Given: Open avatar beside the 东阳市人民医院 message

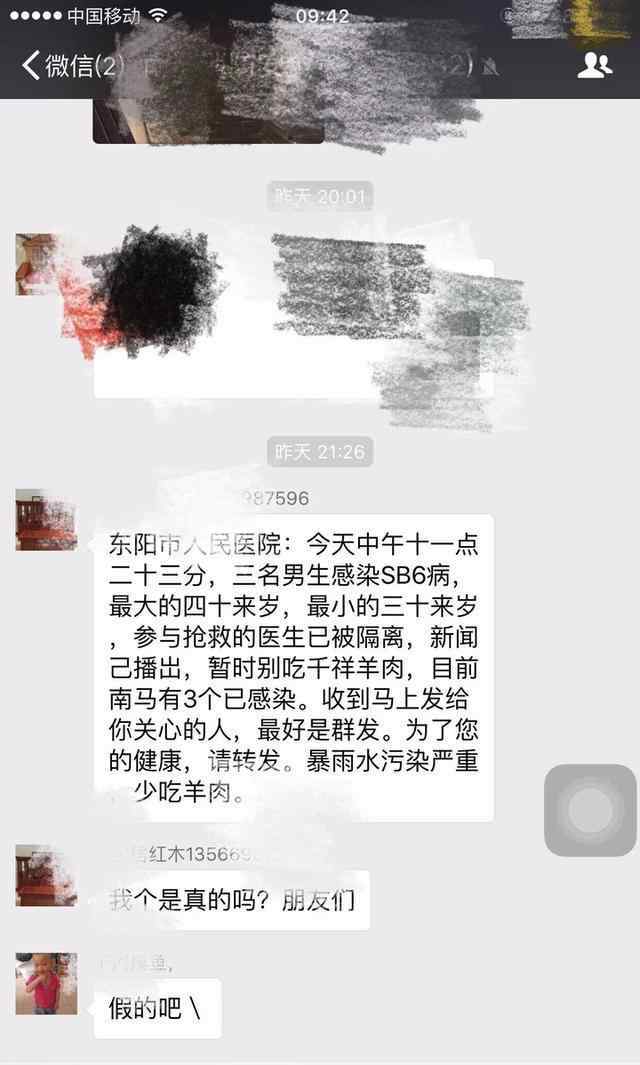Looking at the screenshot, I should coord(46,520).
